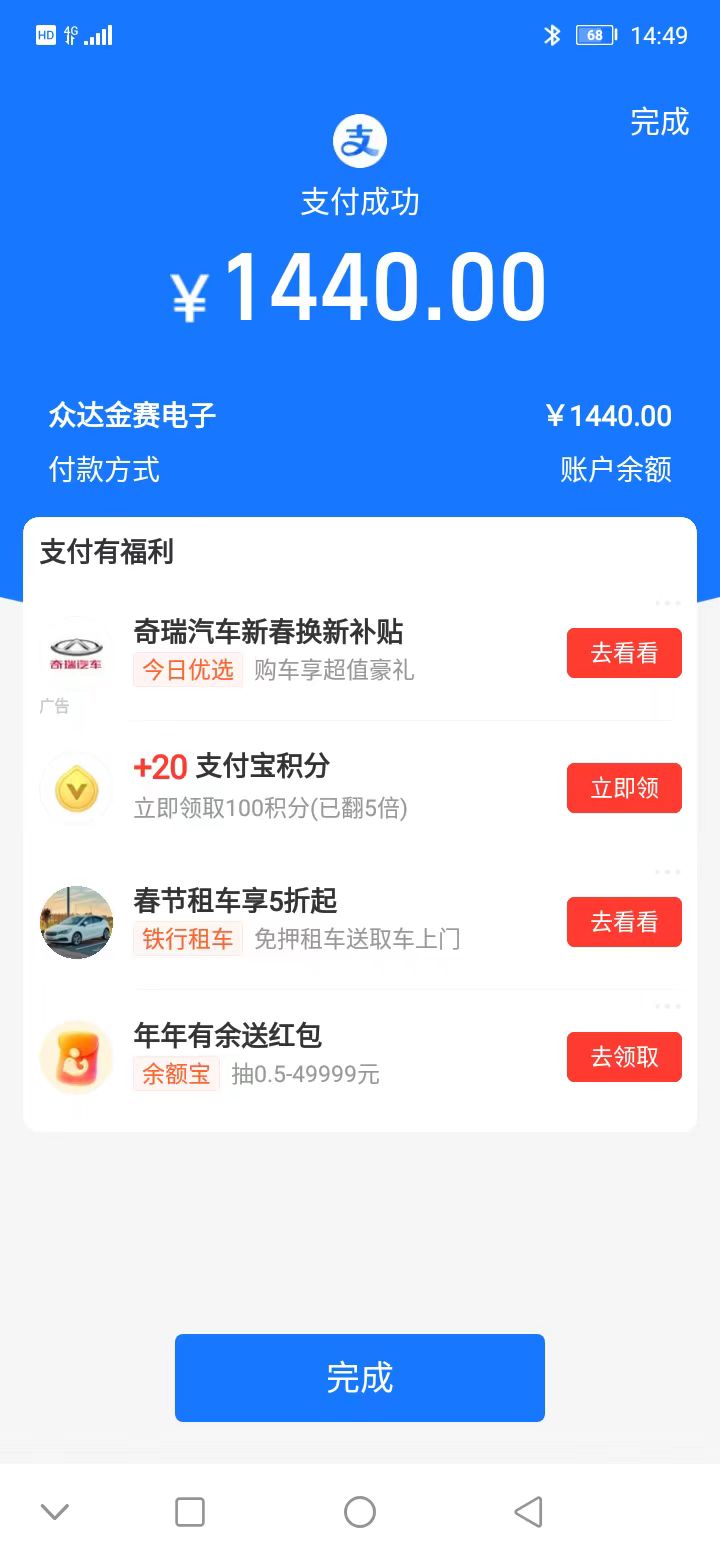
Task: Open more options on 奇瑞汽车 ad
Action: tap(667, 603)
